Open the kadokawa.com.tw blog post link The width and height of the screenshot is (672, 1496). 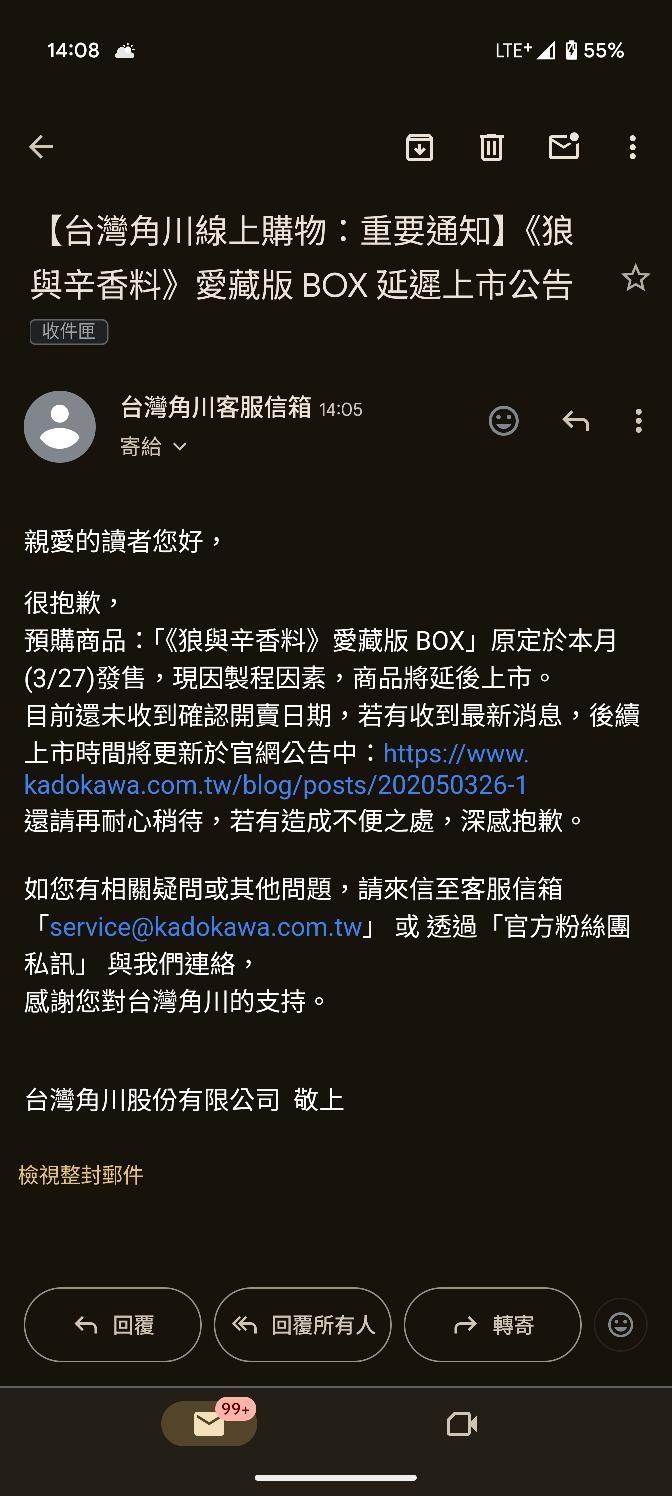coord(276,768)
